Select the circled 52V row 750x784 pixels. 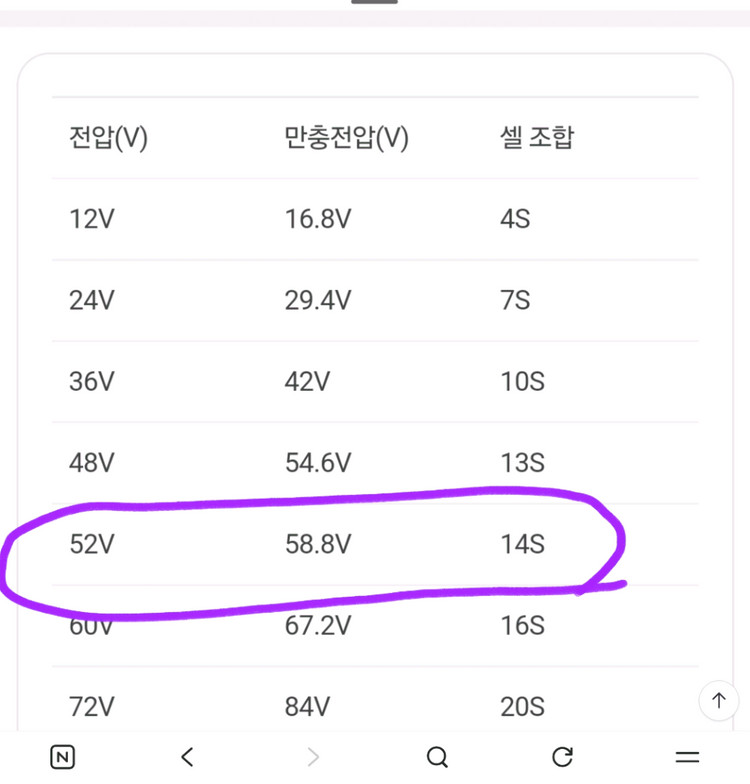pyautogui.click(x=91, y=544)
